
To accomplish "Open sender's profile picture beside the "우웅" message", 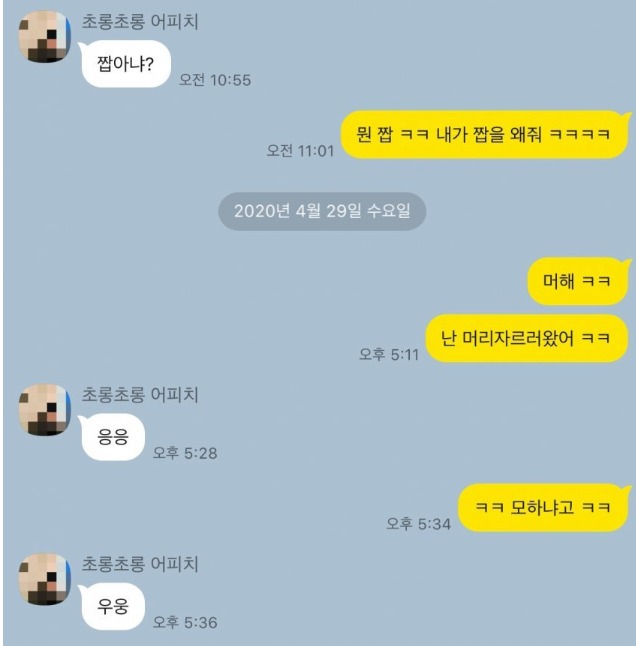I will point(44,579).
